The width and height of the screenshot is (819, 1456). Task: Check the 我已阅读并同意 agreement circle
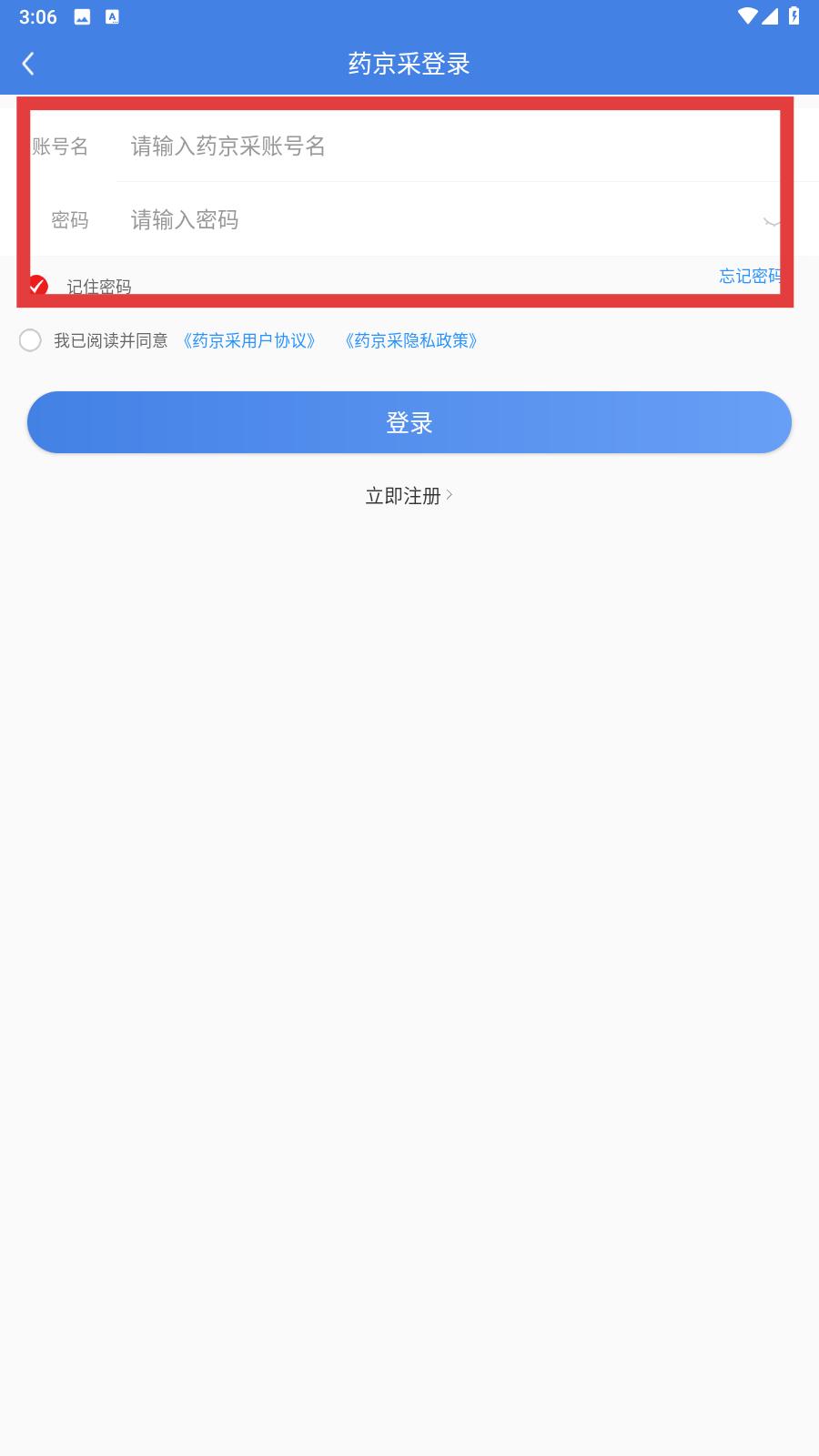(x=30, y=340)
